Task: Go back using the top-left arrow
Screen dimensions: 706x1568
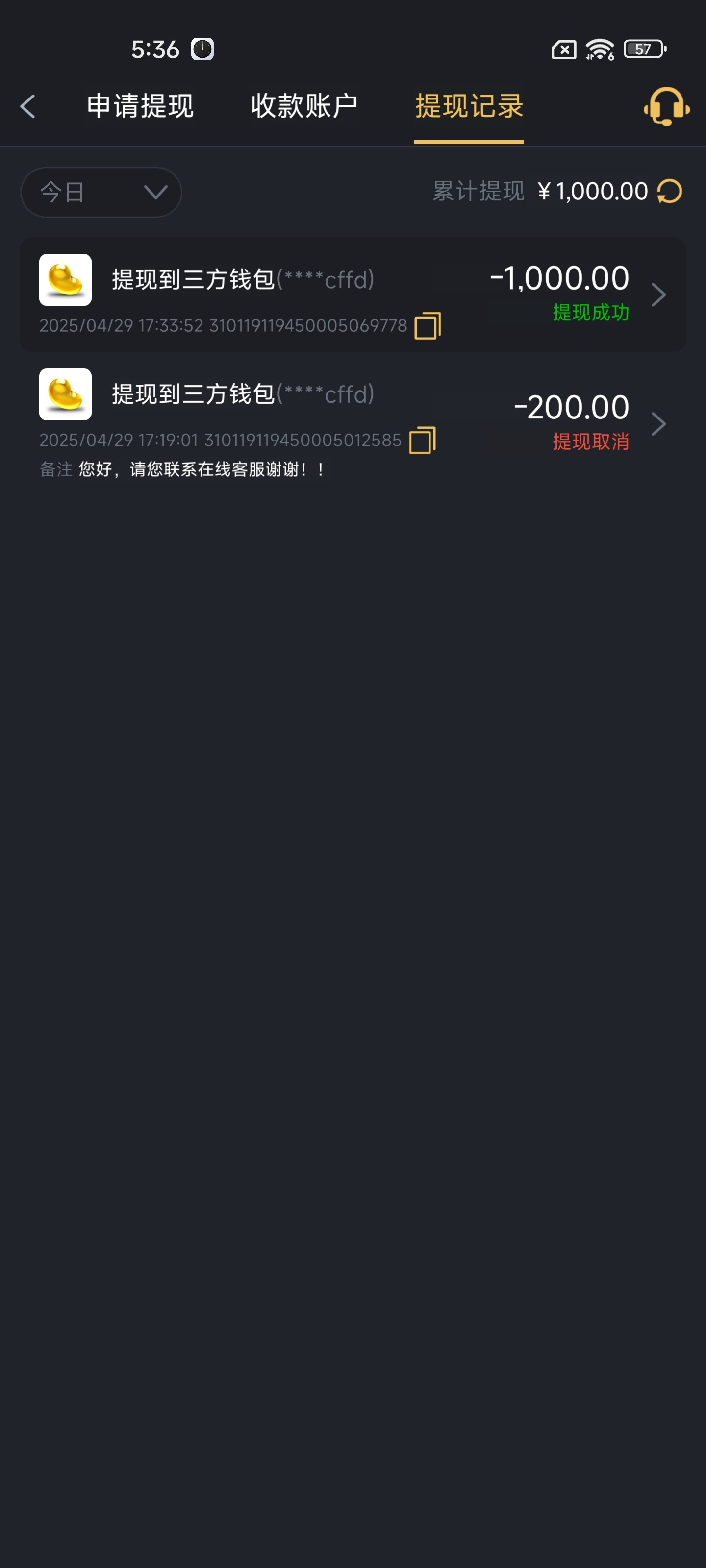Action: [x=28, y=106]
